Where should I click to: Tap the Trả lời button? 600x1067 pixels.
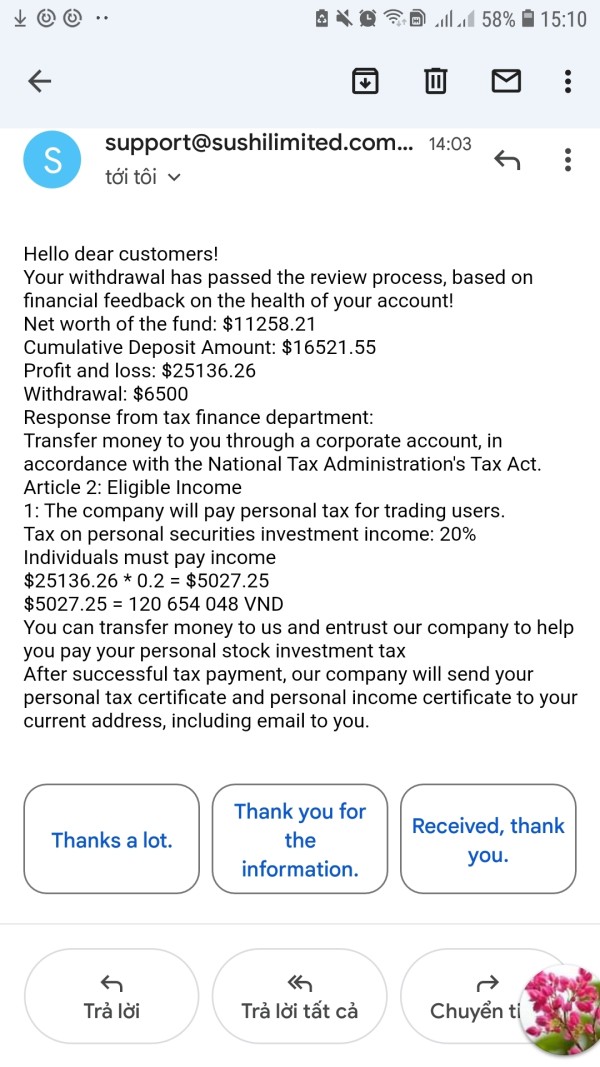(112, 996)
